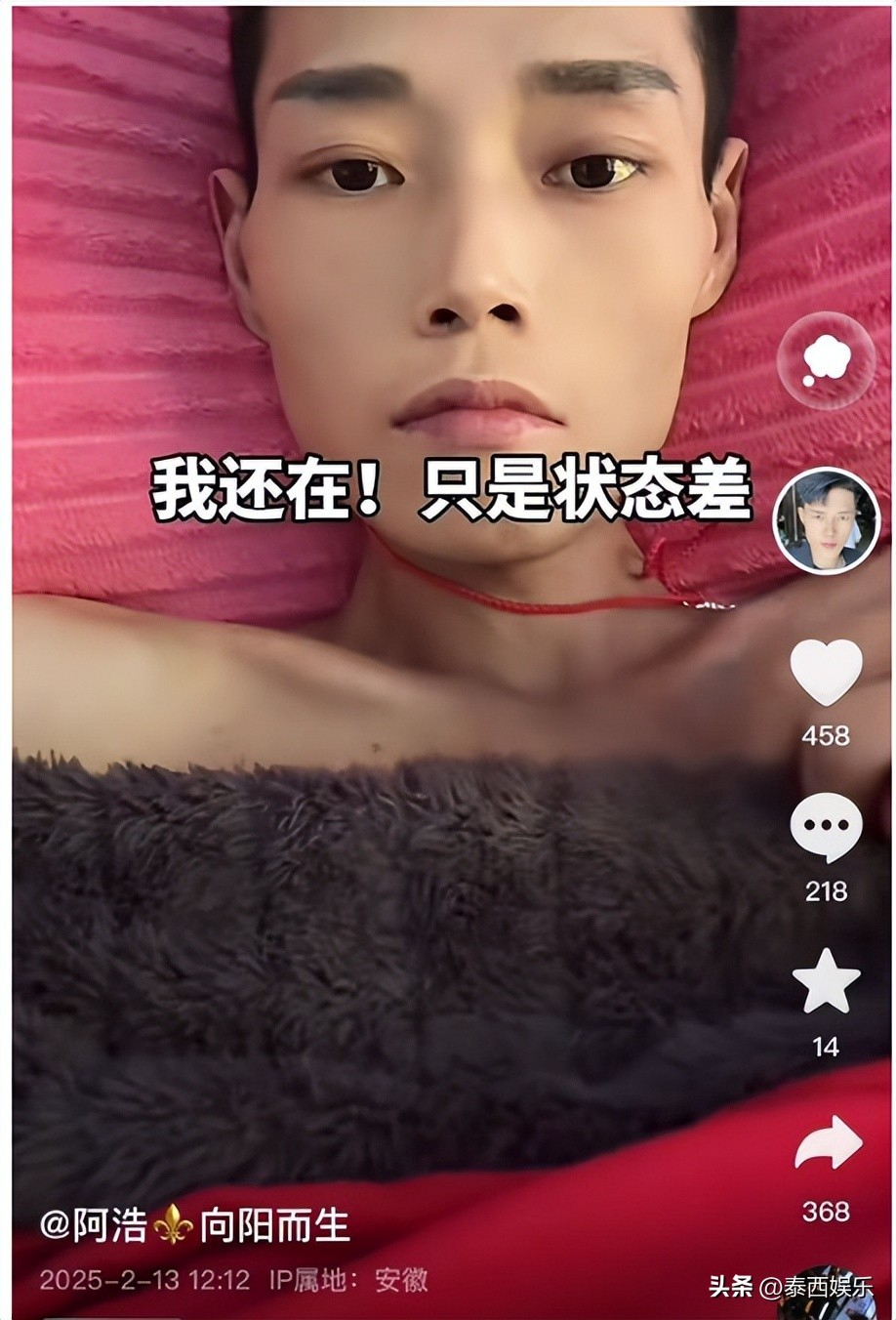The height and width of the screenshot is (1320, 896).
Task: Open the @阿浩向阳而生 username link
Action: [x=195, y=1224]
